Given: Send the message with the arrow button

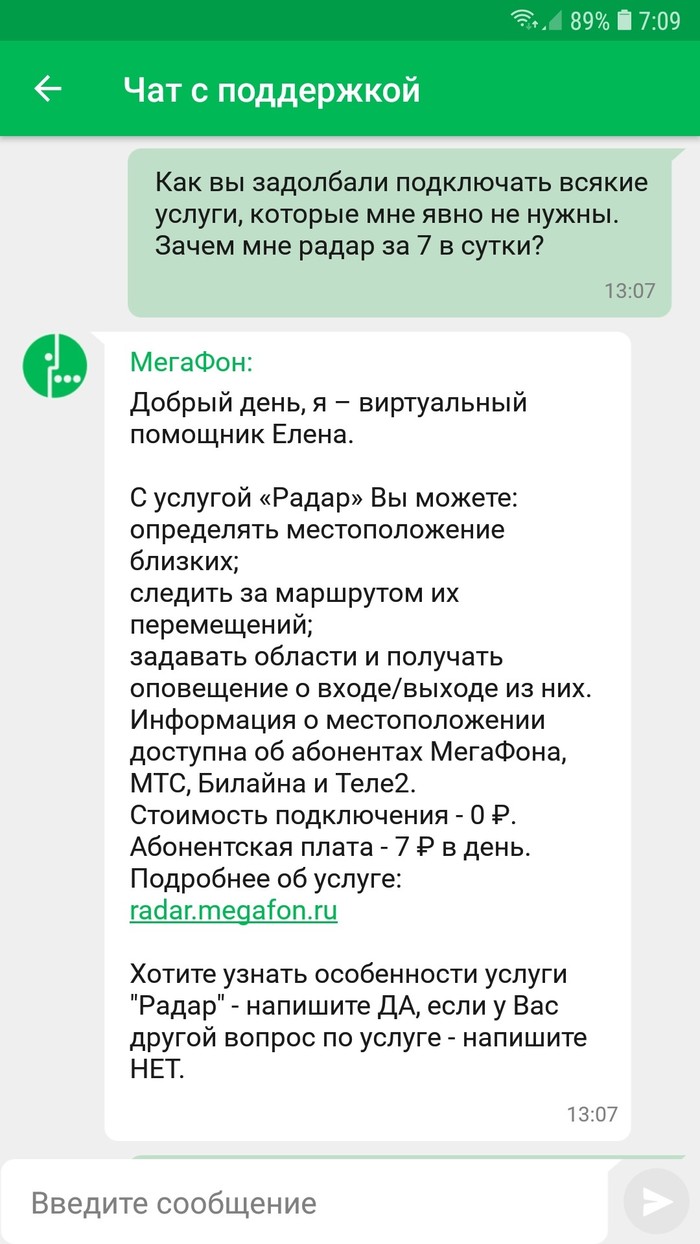Looking at the screenshot, I should point(655,1201).
